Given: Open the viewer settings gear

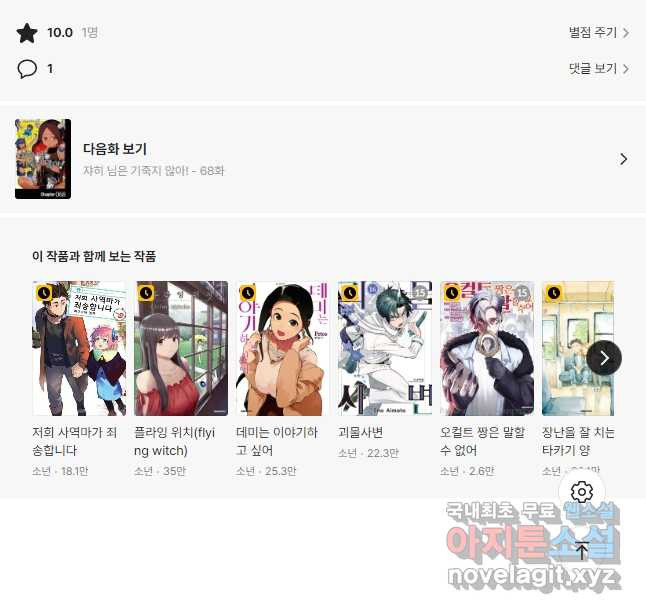Looking at the screenshot, I should click(x=582, y=492).
